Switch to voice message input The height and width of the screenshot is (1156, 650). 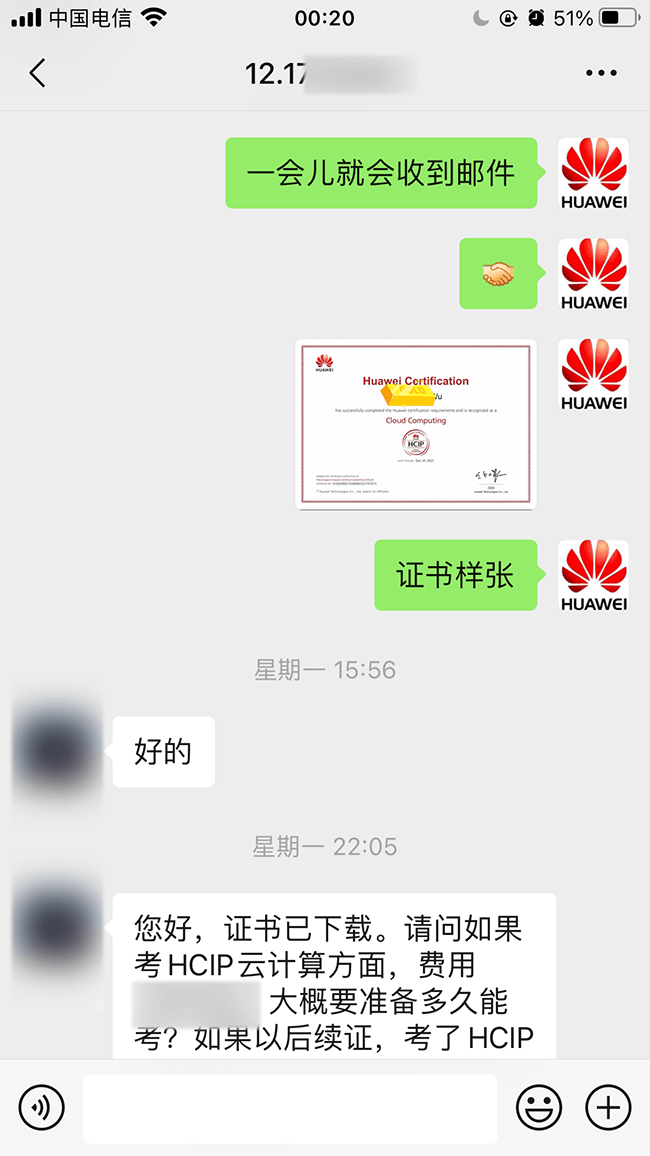pyautogui.click(x=41, y=1107)
